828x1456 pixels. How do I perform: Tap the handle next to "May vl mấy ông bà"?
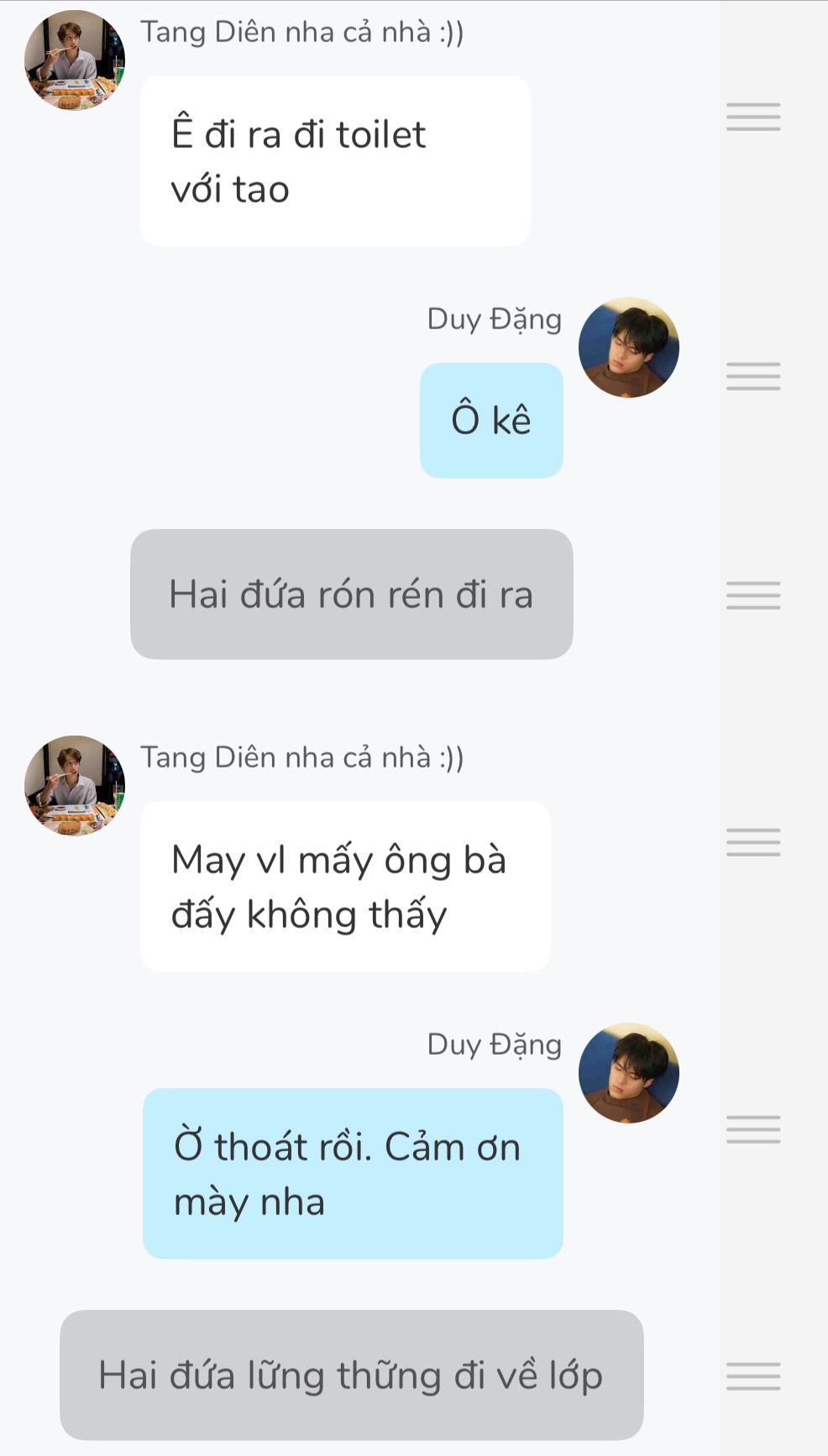(753, 842)
